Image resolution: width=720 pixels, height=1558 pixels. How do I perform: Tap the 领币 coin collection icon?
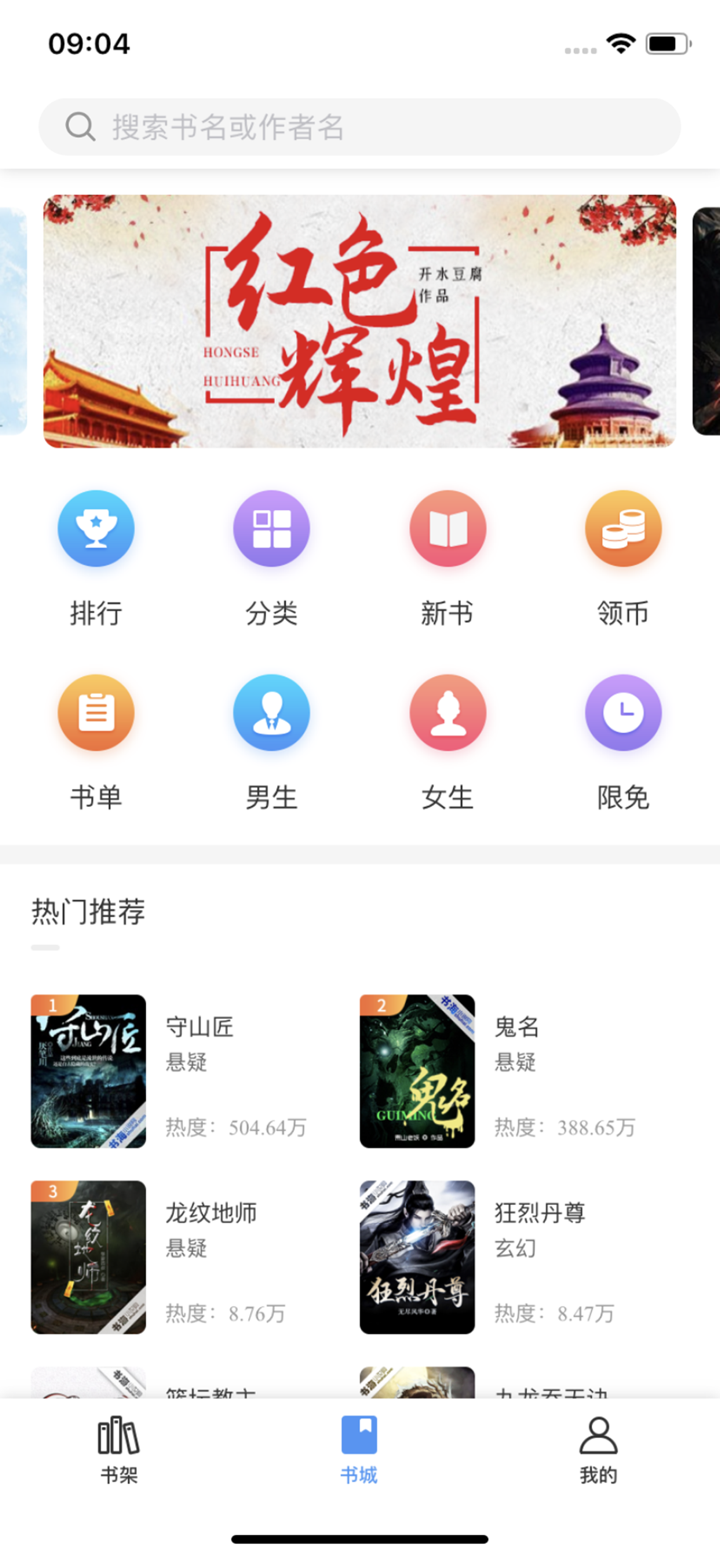(x=623, y=528)
